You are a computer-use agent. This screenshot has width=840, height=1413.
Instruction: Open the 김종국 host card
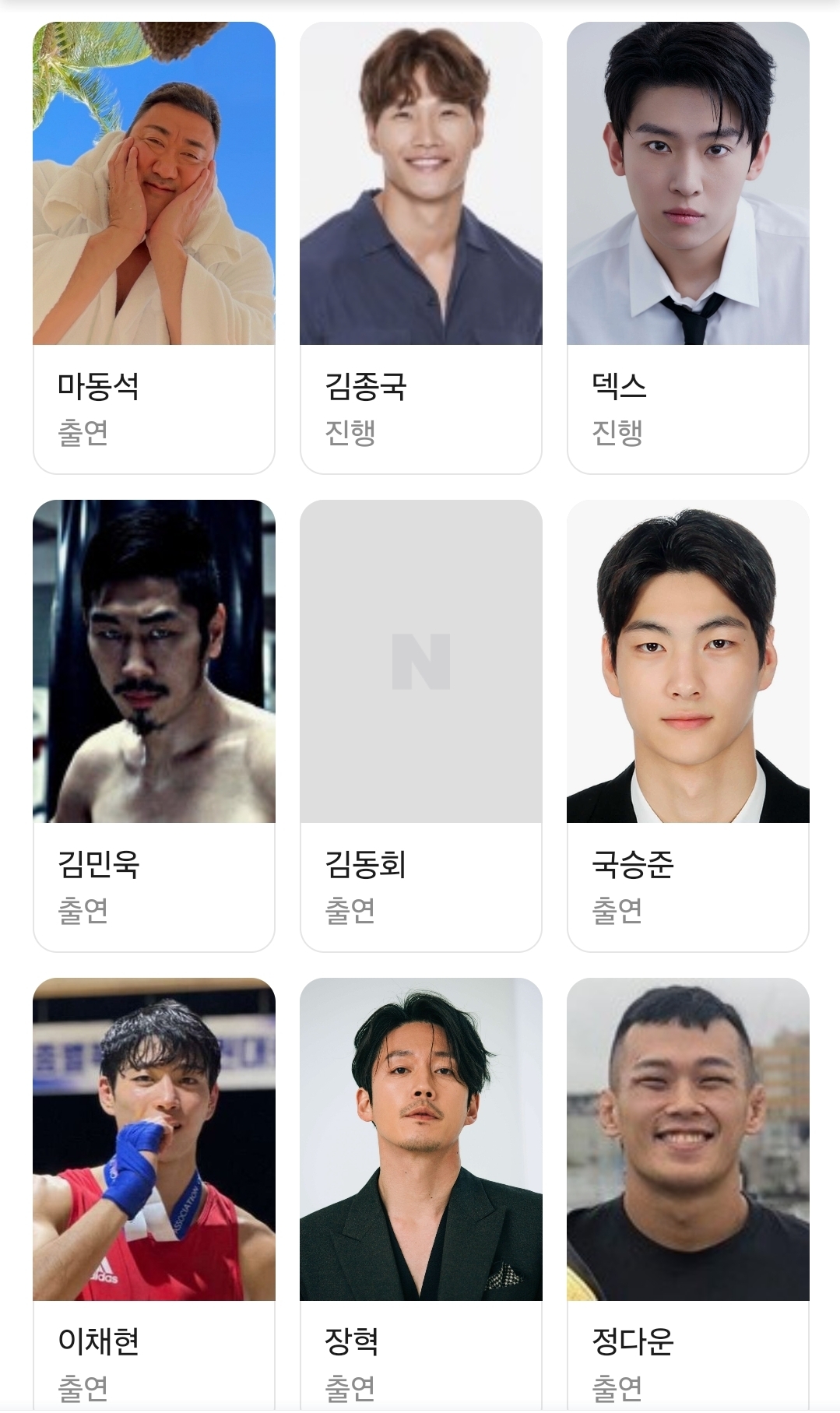[x=420, y=248]
